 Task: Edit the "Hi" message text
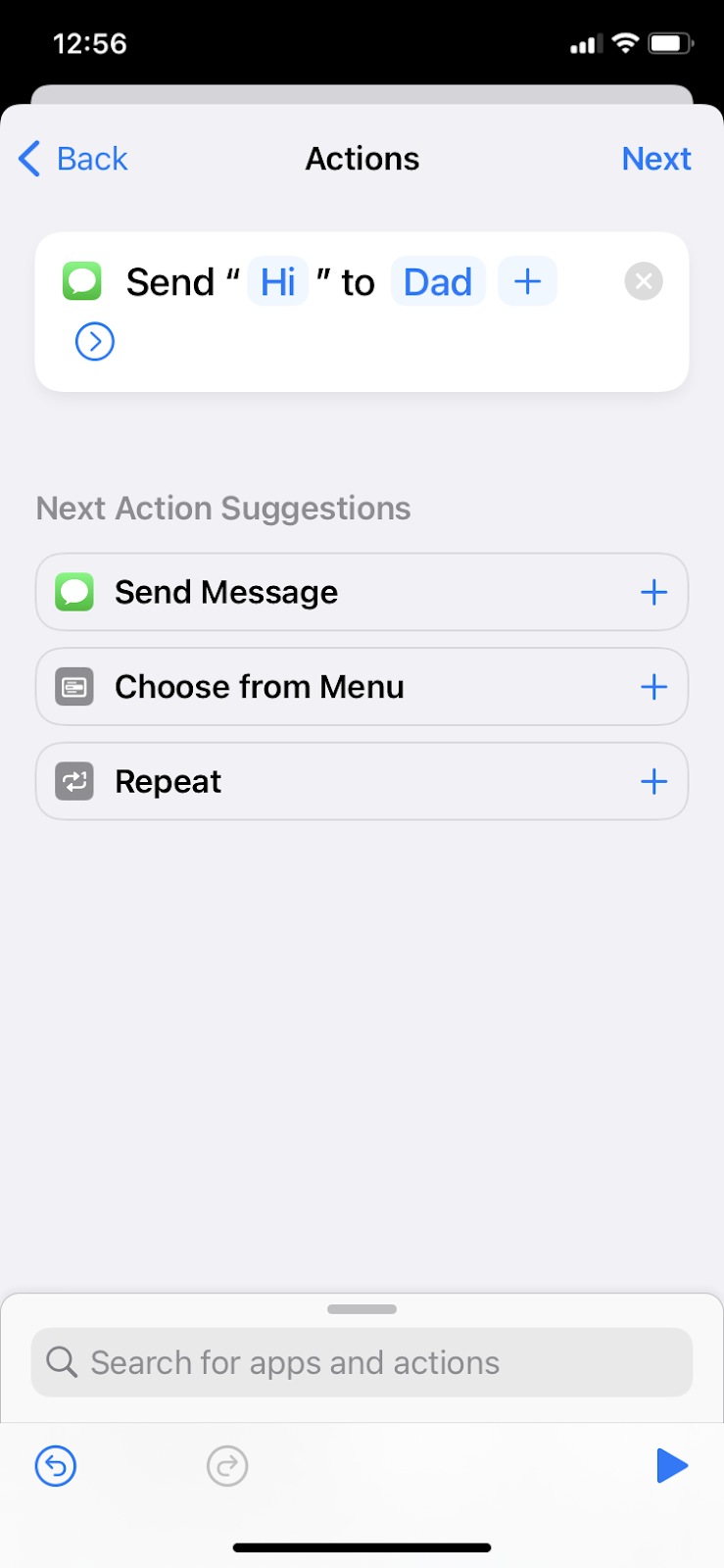(x=277, y=282)
